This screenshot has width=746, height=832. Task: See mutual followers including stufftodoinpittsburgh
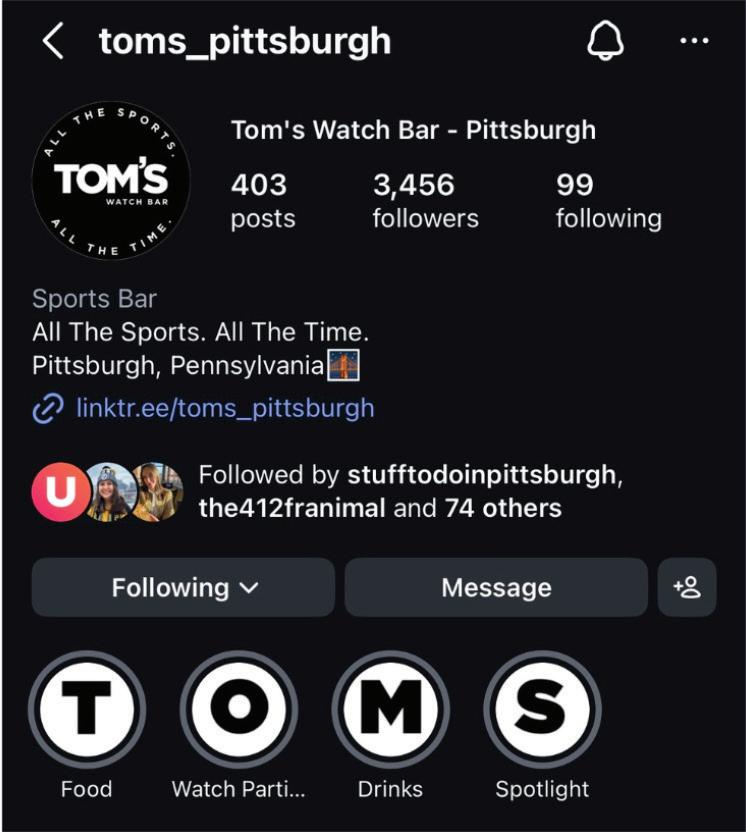410,491
